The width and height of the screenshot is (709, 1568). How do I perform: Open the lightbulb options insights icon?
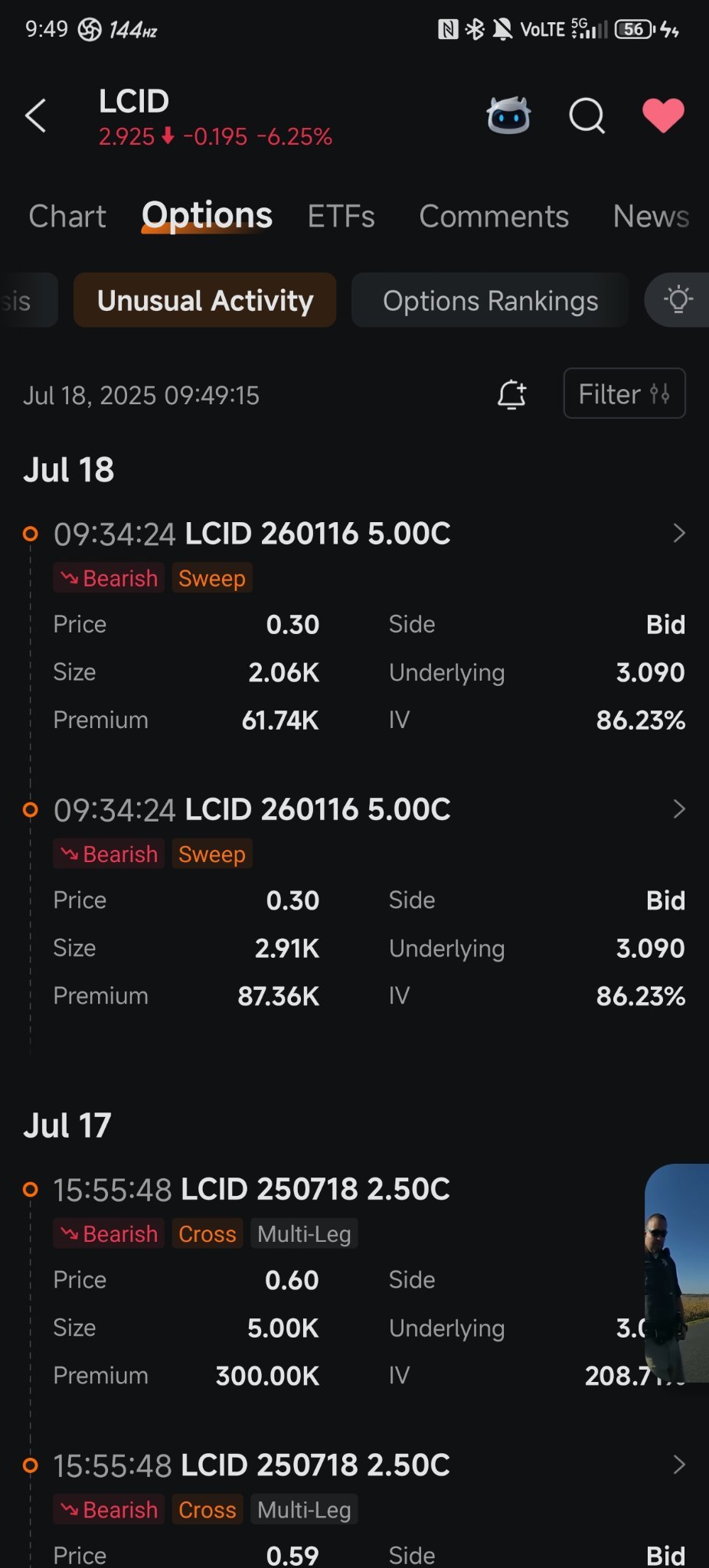click(x=678, y=300)
